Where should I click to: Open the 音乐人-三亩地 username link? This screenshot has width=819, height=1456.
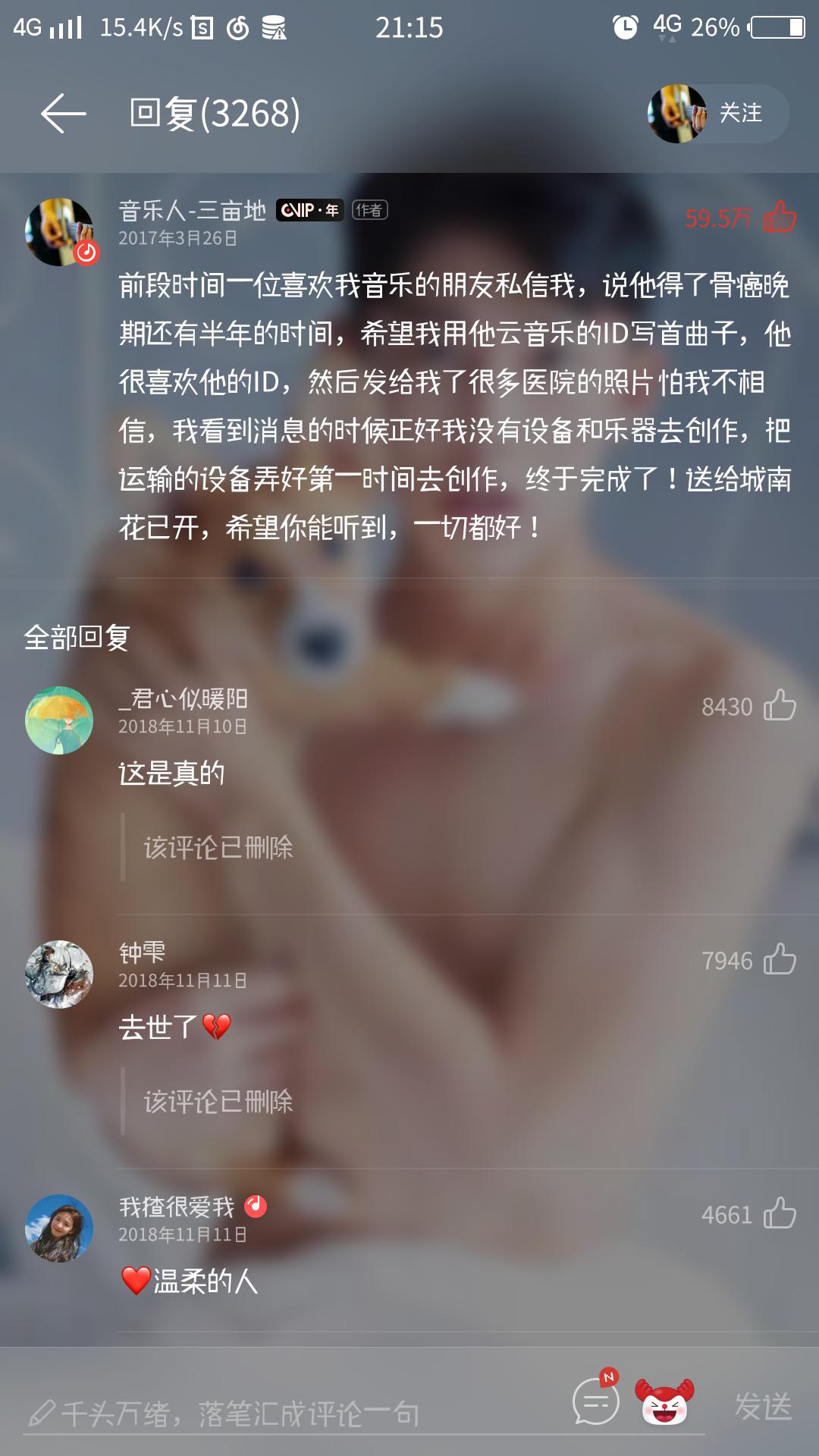point(193,210)
